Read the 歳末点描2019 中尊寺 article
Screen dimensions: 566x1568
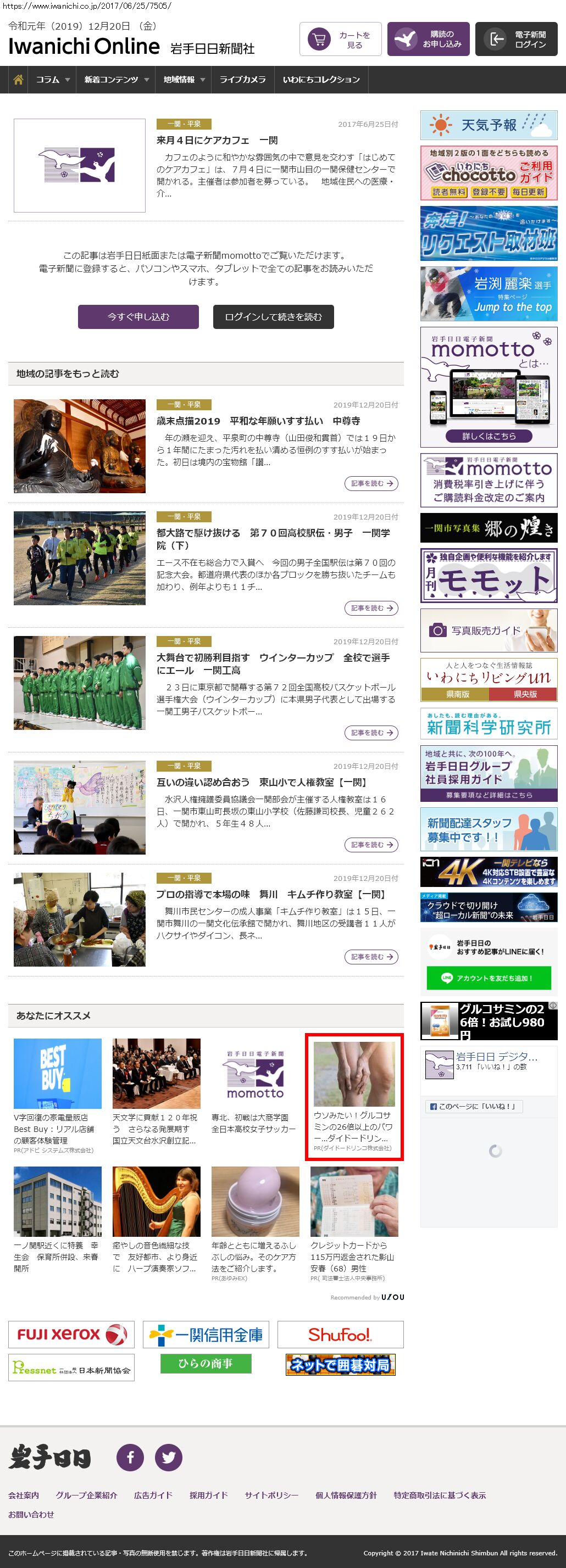point(258,421)
